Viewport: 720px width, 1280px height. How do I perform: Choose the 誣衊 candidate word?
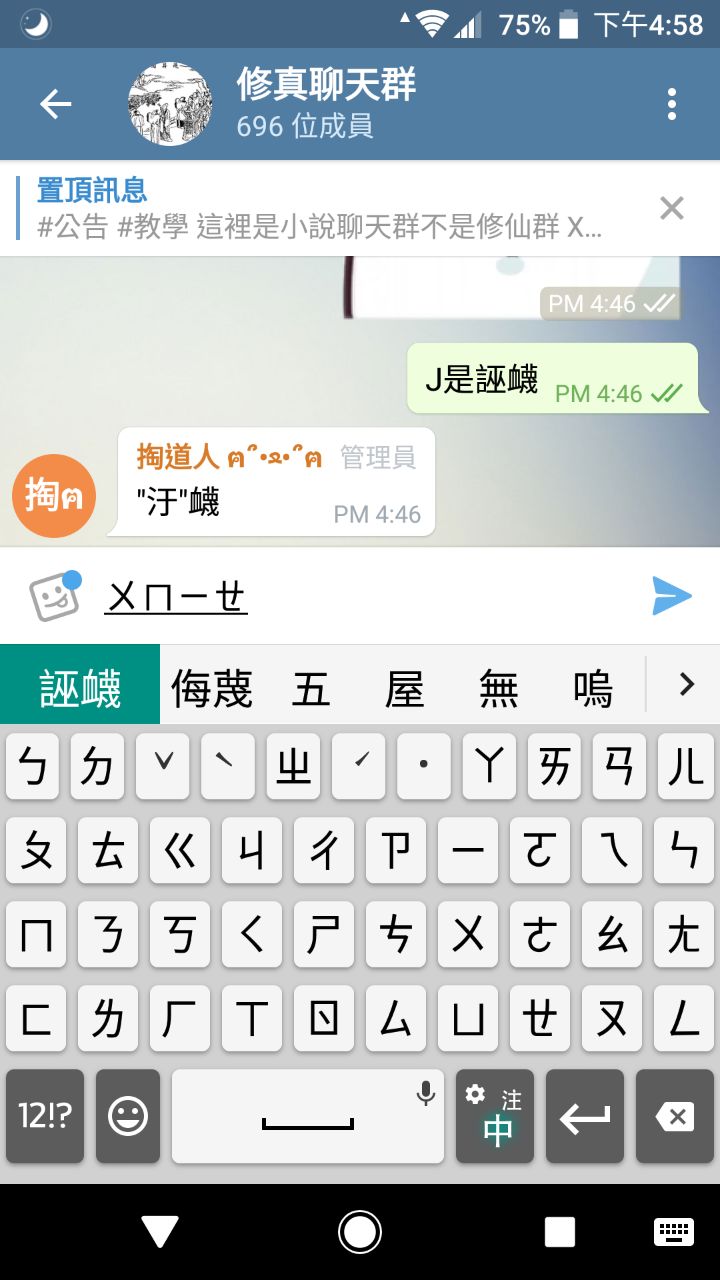[80, 688]
